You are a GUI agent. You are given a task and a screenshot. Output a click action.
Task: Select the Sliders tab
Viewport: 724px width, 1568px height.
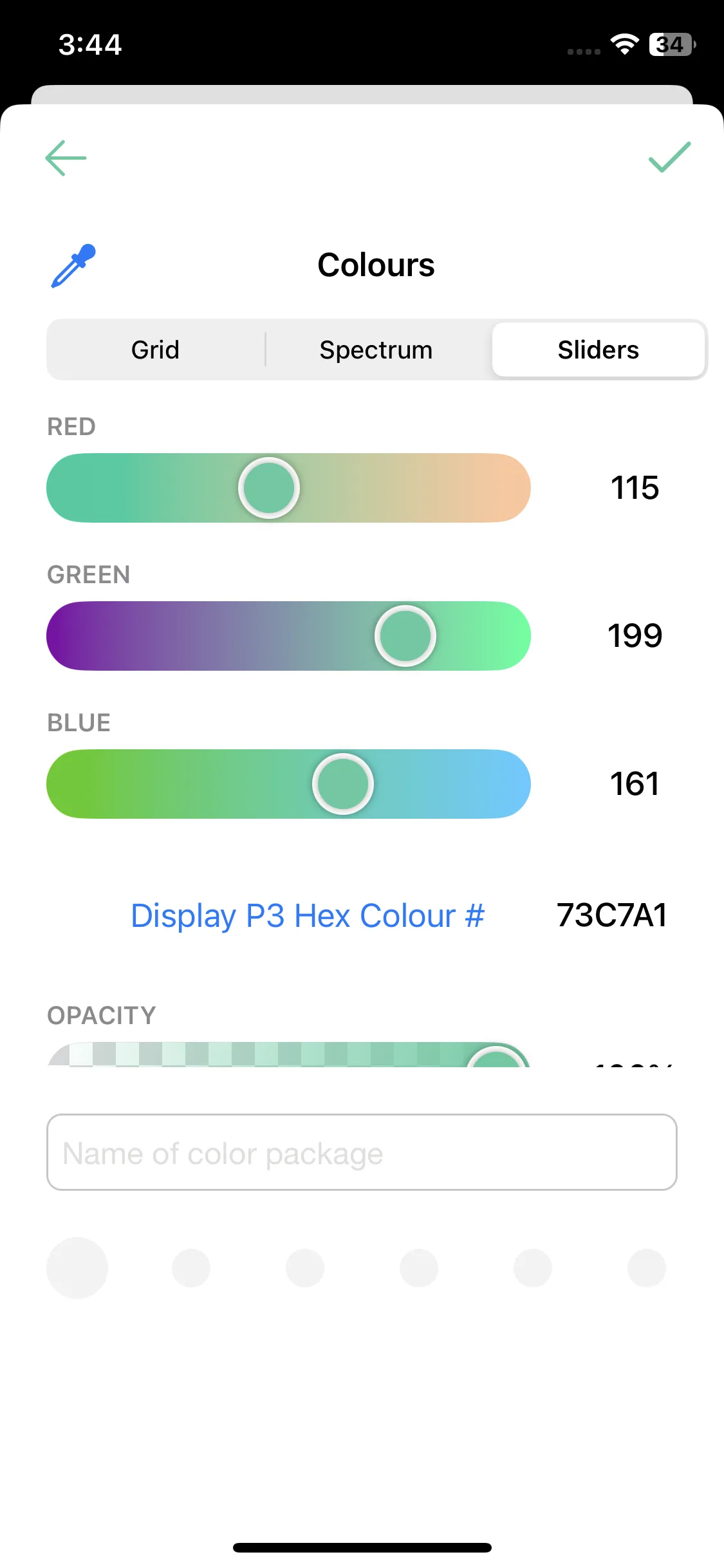(x=598, y=350)
